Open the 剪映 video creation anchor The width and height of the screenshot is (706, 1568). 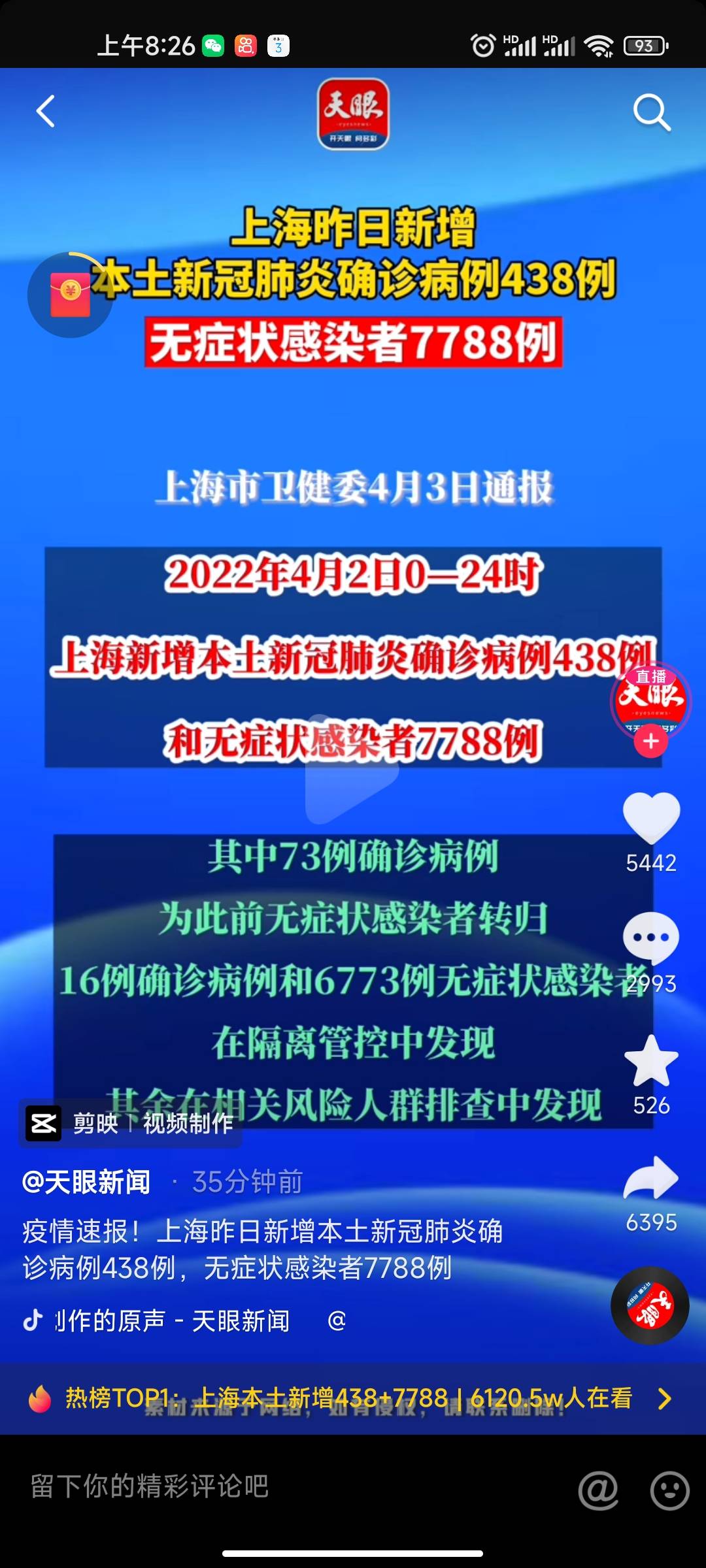[131, 1122]
